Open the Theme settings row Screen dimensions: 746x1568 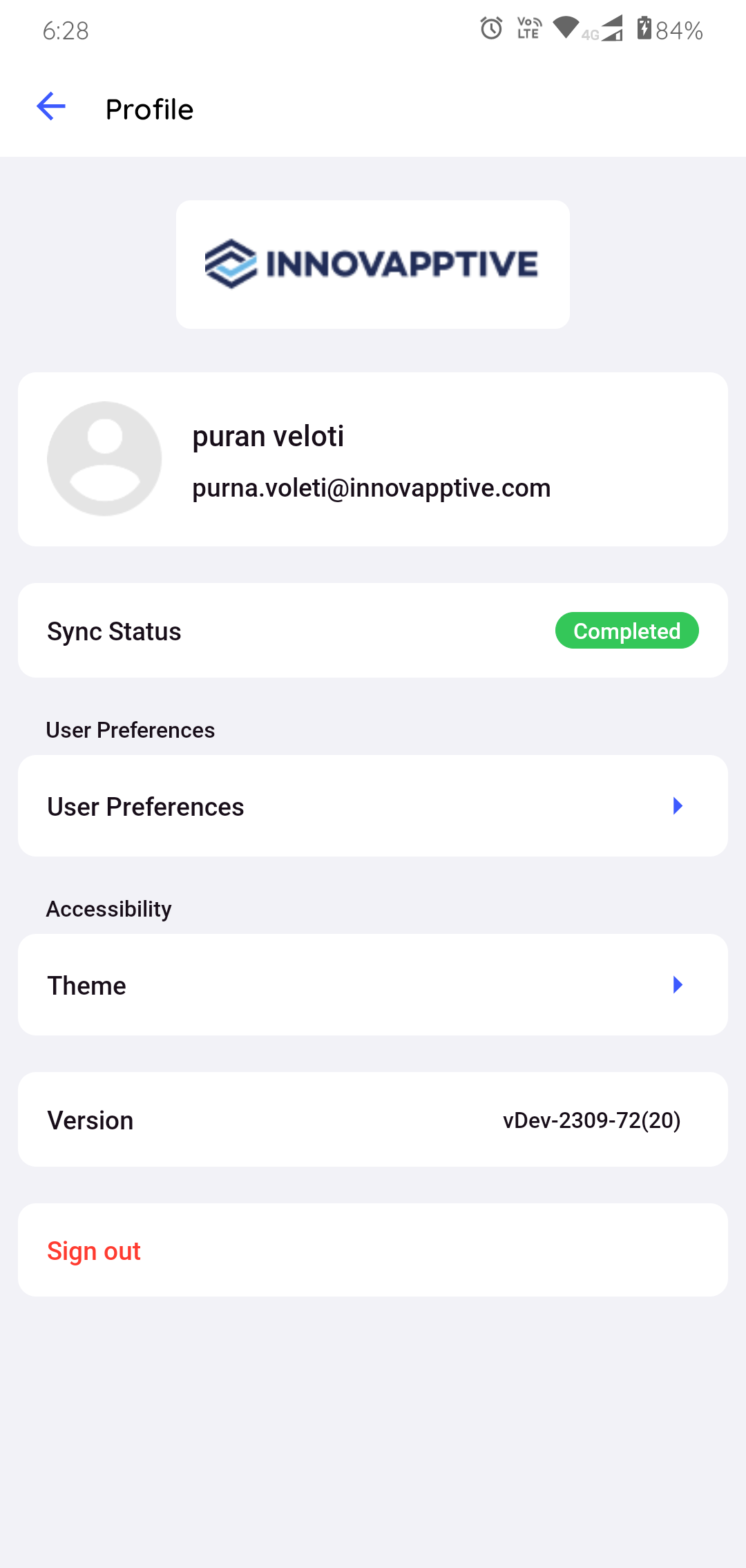tap(373, 985)
